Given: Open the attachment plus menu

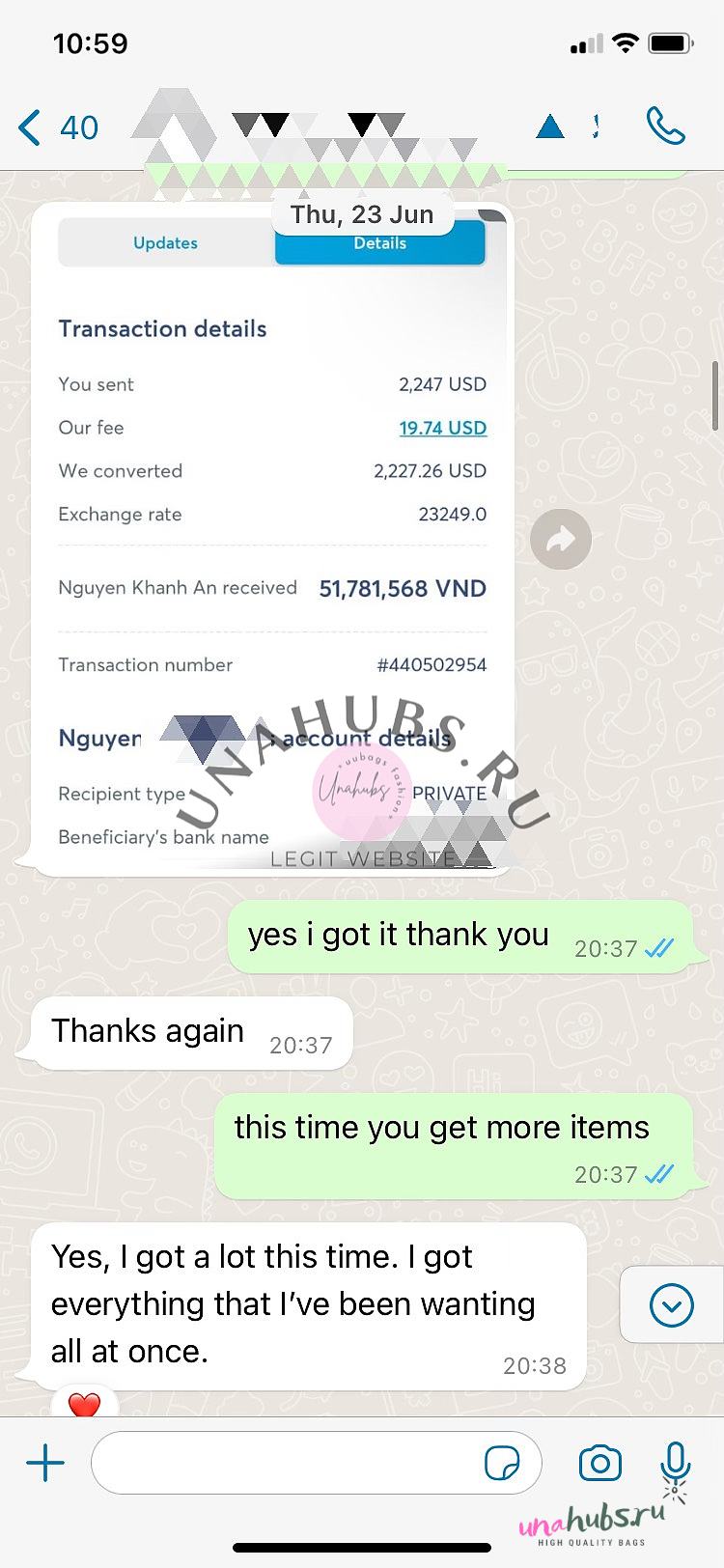Looking at the screenshot, I should 44,1464.
